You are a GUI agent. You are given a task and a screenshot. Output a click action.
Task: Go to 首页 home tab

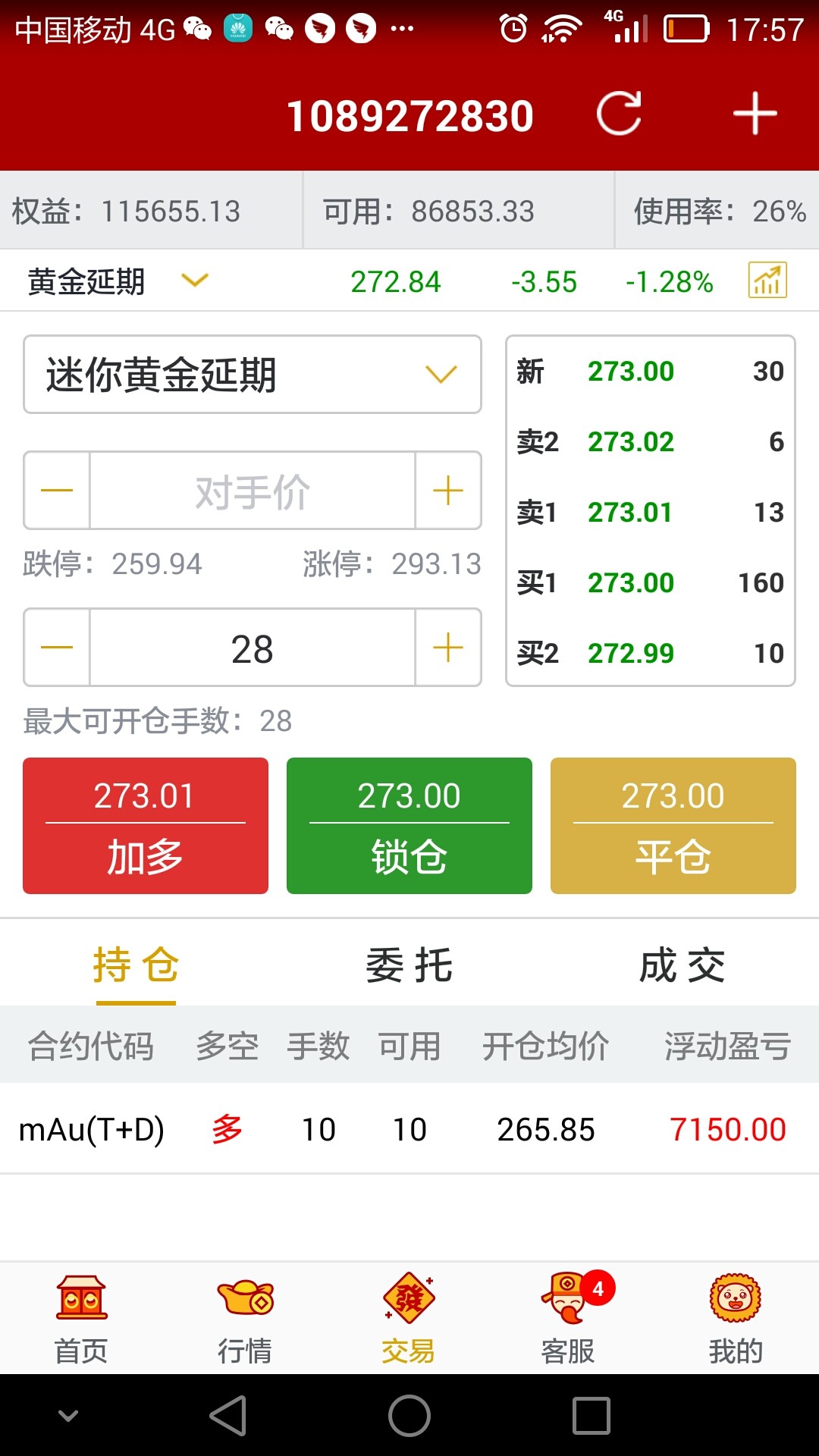(82, 1319)
